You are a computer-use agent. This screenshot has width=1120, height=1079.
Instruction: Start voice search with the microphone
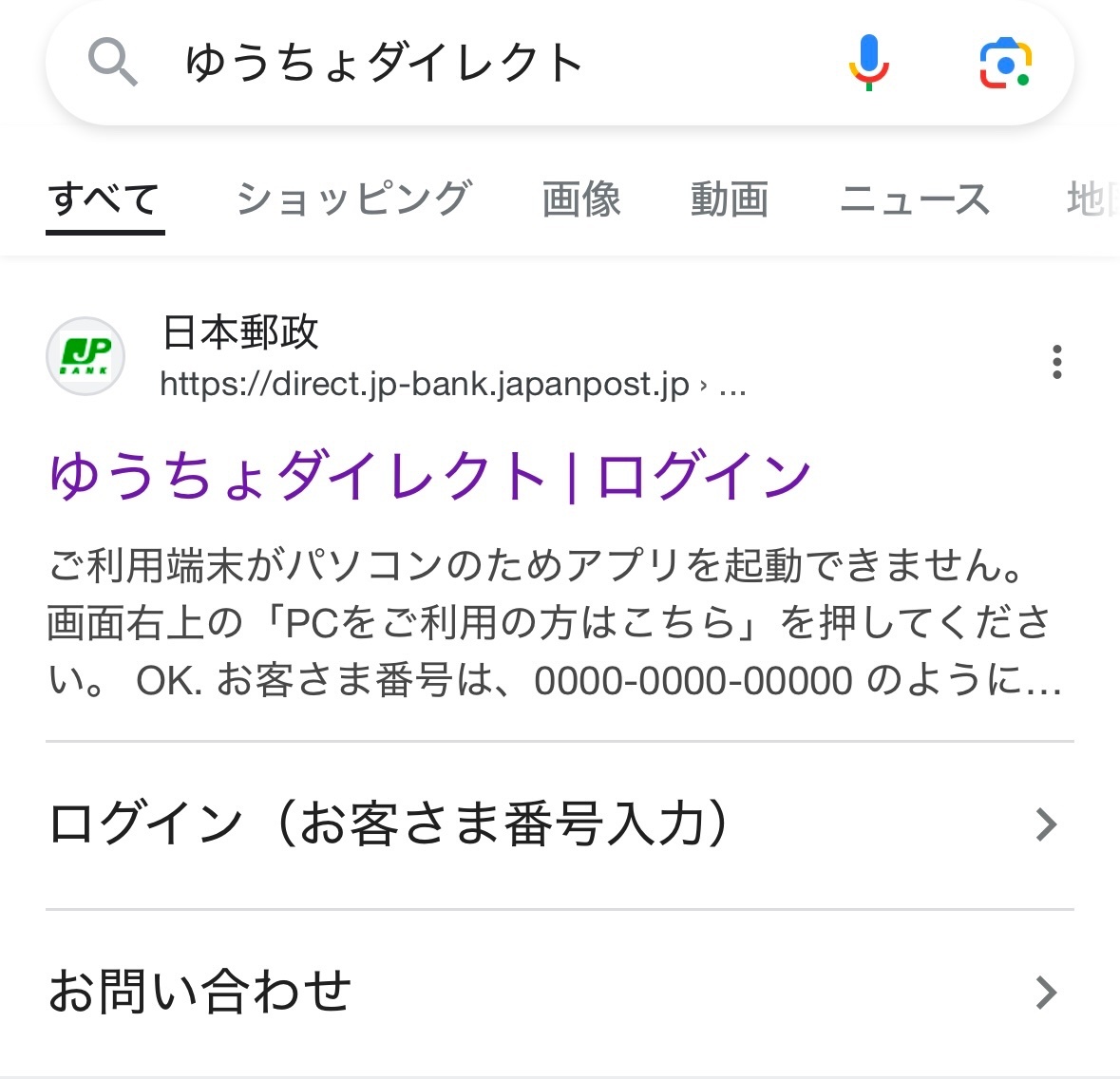(868, 63)
